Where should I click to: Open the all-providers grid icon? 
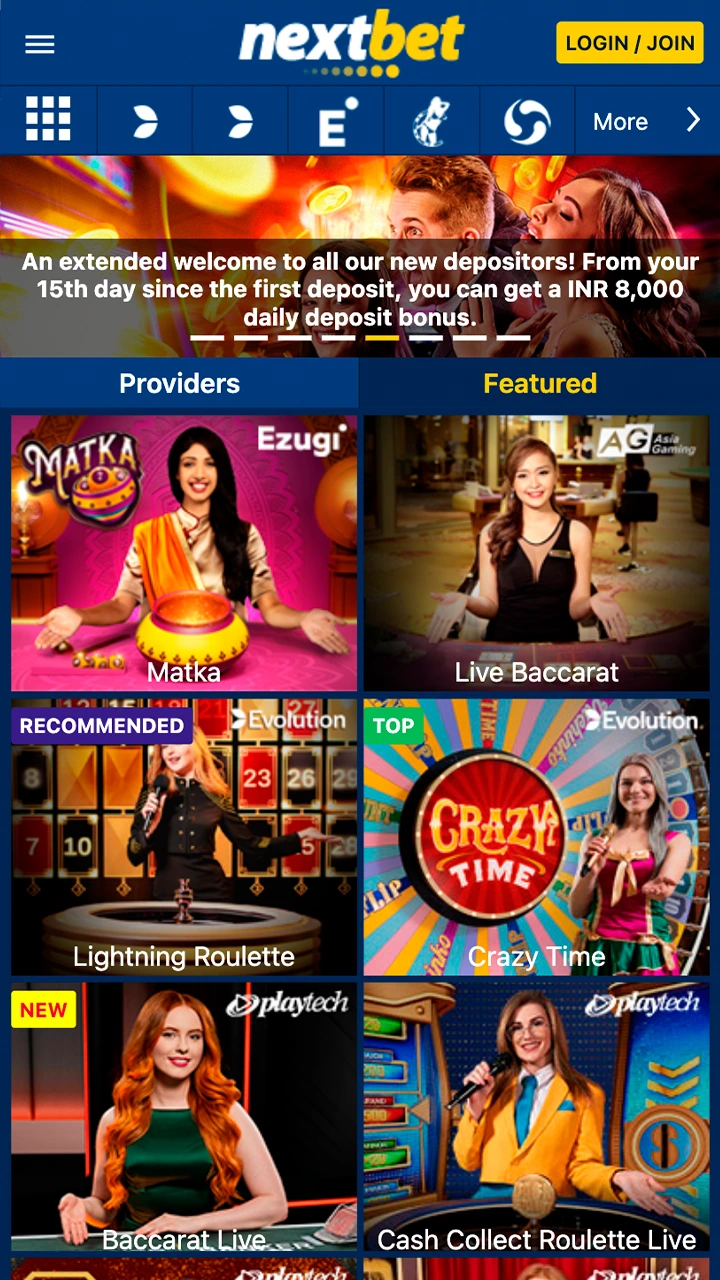pyautogui.click(x=48, y=121)
